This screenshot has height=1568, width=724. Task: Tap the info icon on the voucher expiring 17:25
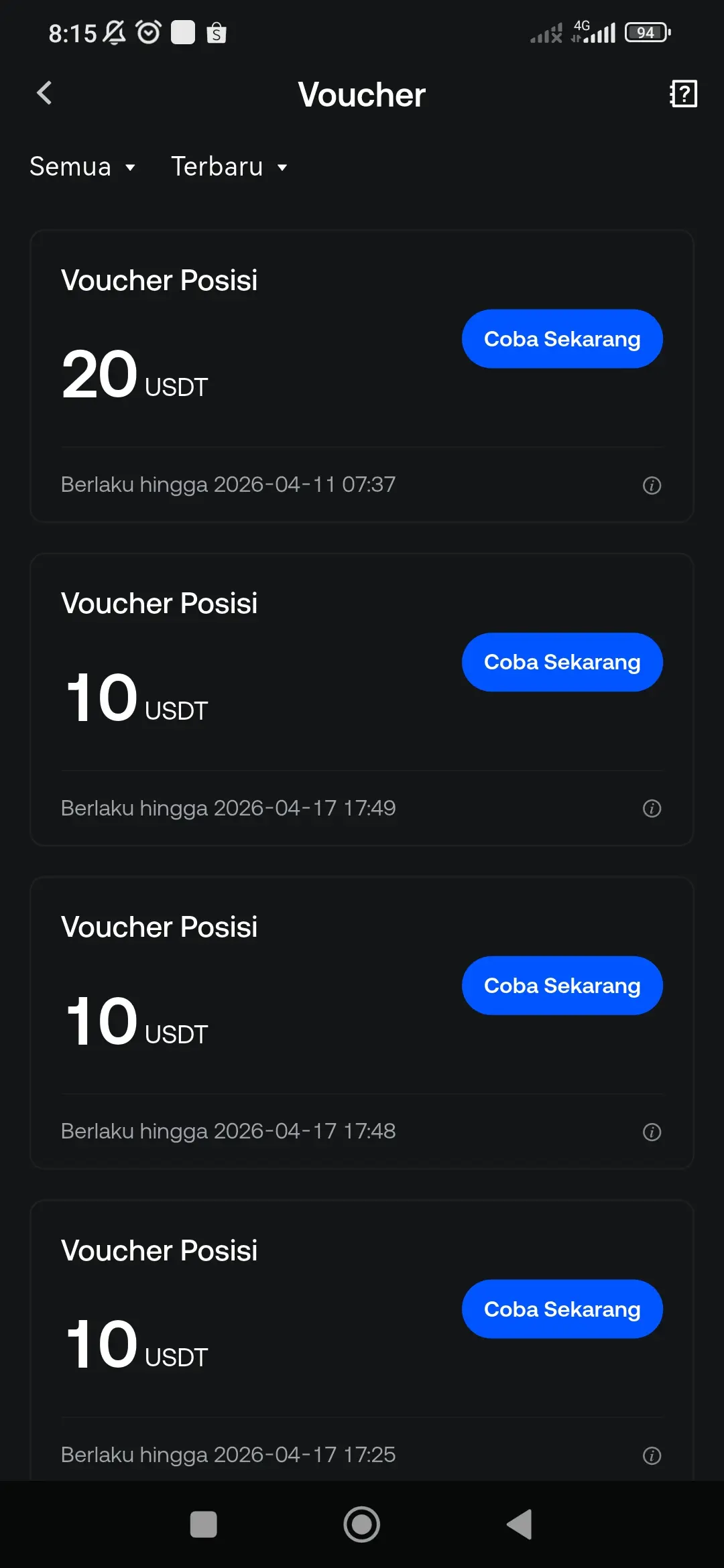coord(652,1455)
